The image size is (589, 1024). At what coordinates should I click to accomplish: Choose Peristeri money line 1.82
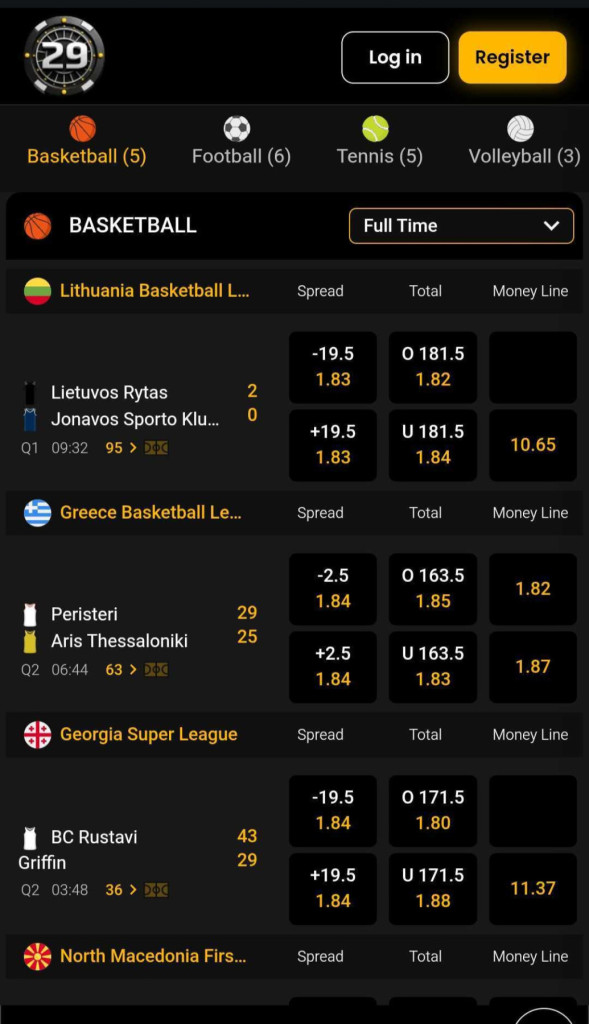[533, 589]
